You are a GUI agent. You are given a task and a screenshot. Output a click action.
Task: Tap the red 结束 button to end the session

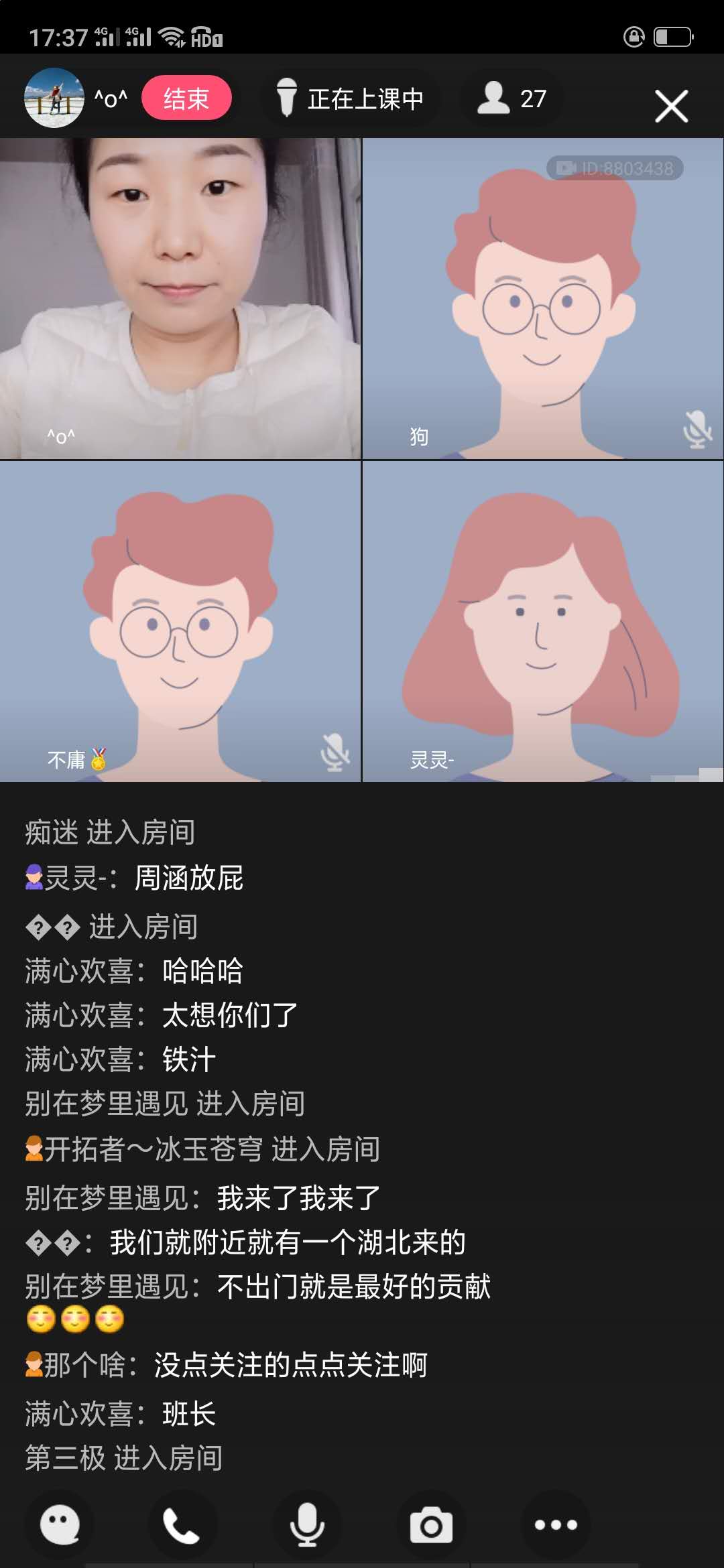click(x=186, y=99)
